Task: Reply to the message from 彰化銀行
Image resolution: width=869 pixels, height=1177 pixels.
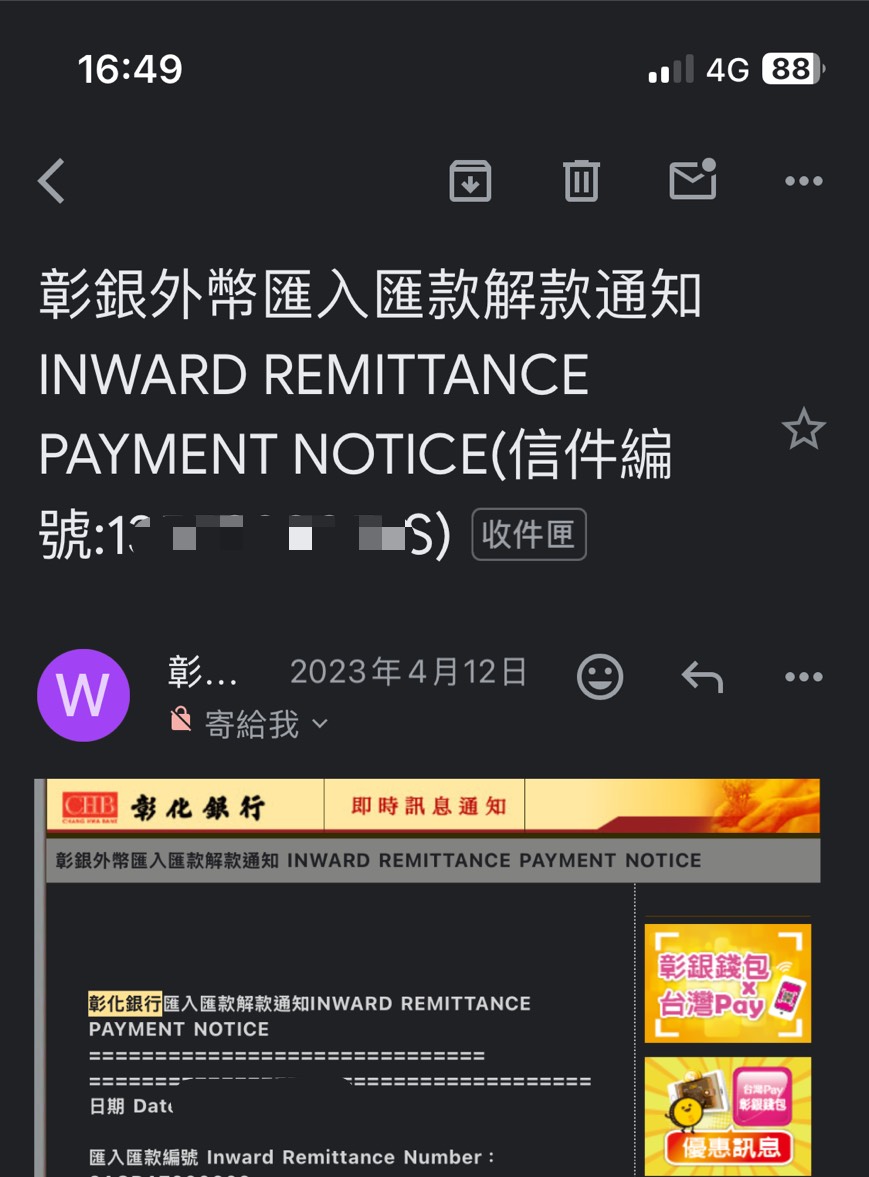Action: pyautogui.click(x=702, y=677)
